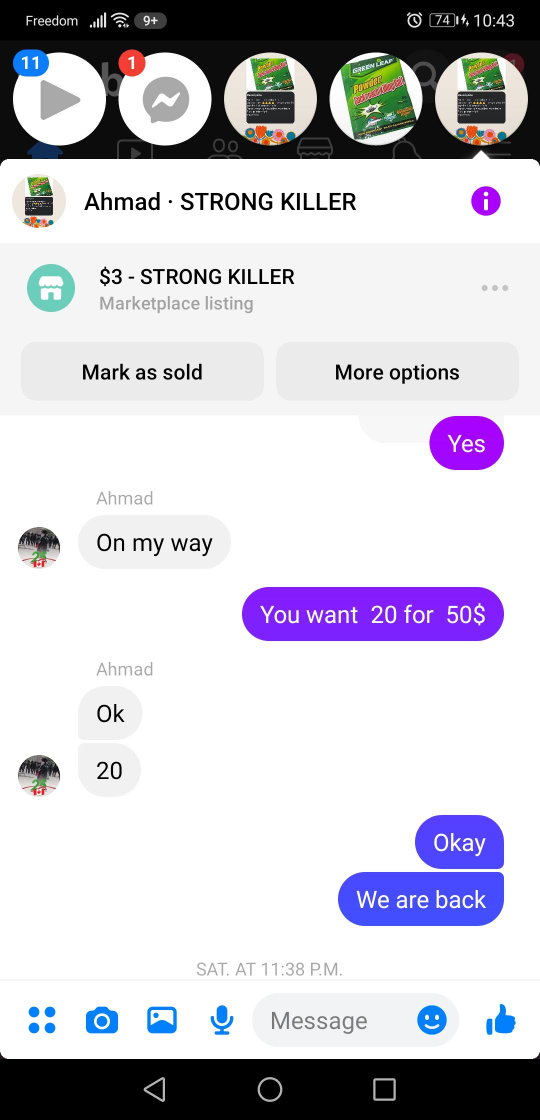
Task: Go to the home screen
Action: [x=270, y=1089]
